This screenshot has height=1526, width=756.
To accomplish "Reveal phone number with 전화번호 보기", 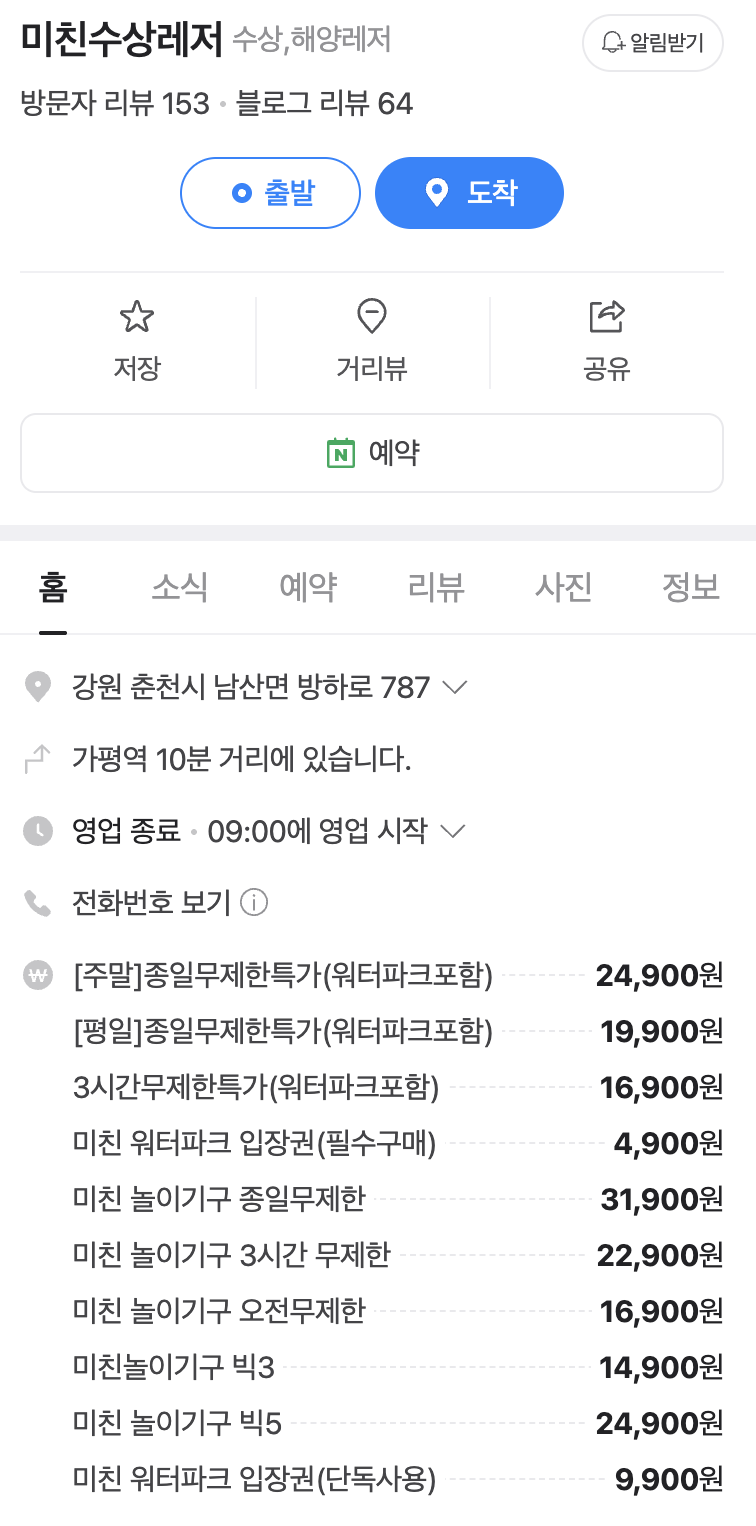I will pyautogui.click(x=151, y=903).
